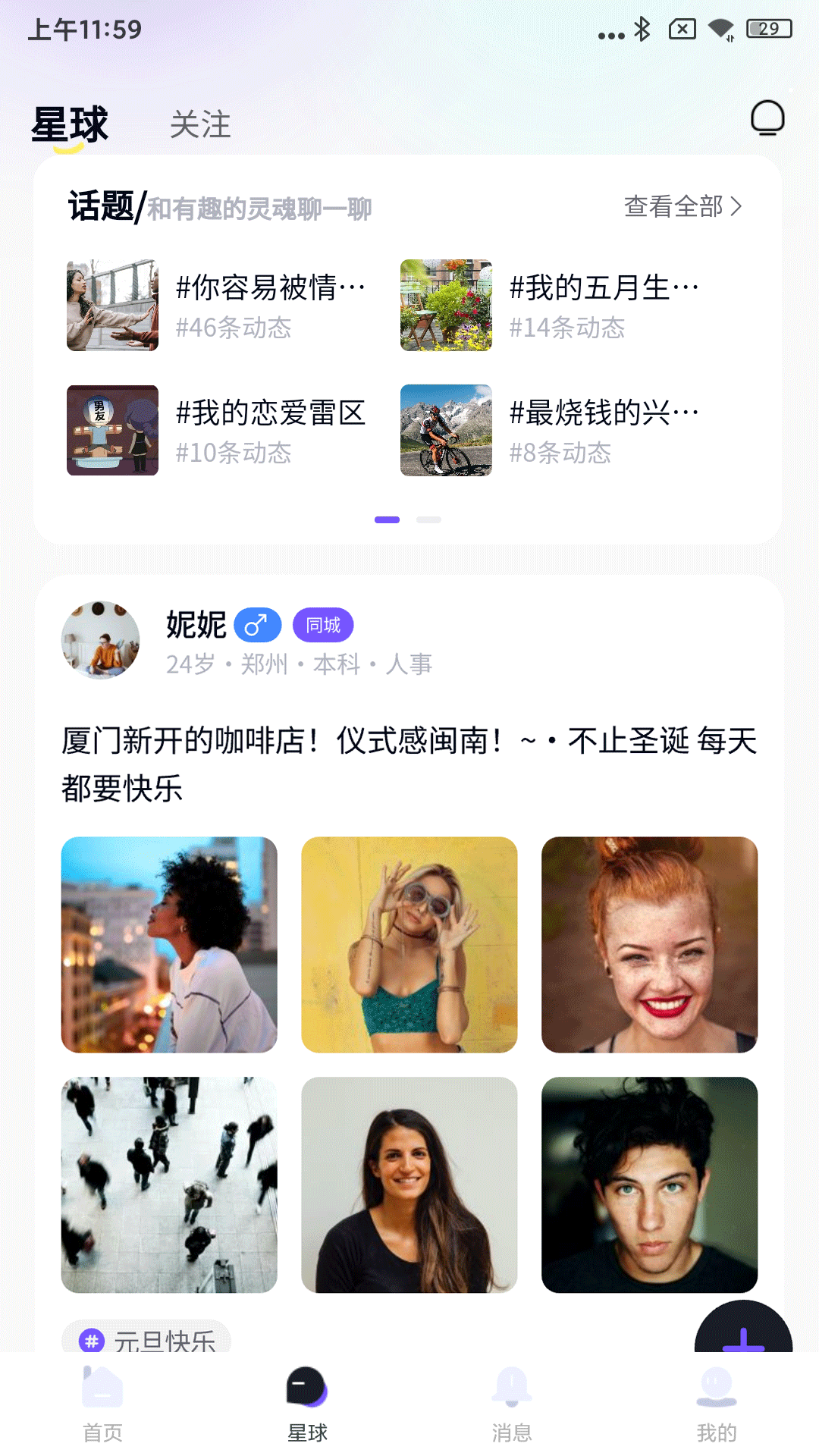The height and width of the screenshot is (1456, 819).
Task: Select the second carousel page indicator dot
Action: click(x=428, y=521)
